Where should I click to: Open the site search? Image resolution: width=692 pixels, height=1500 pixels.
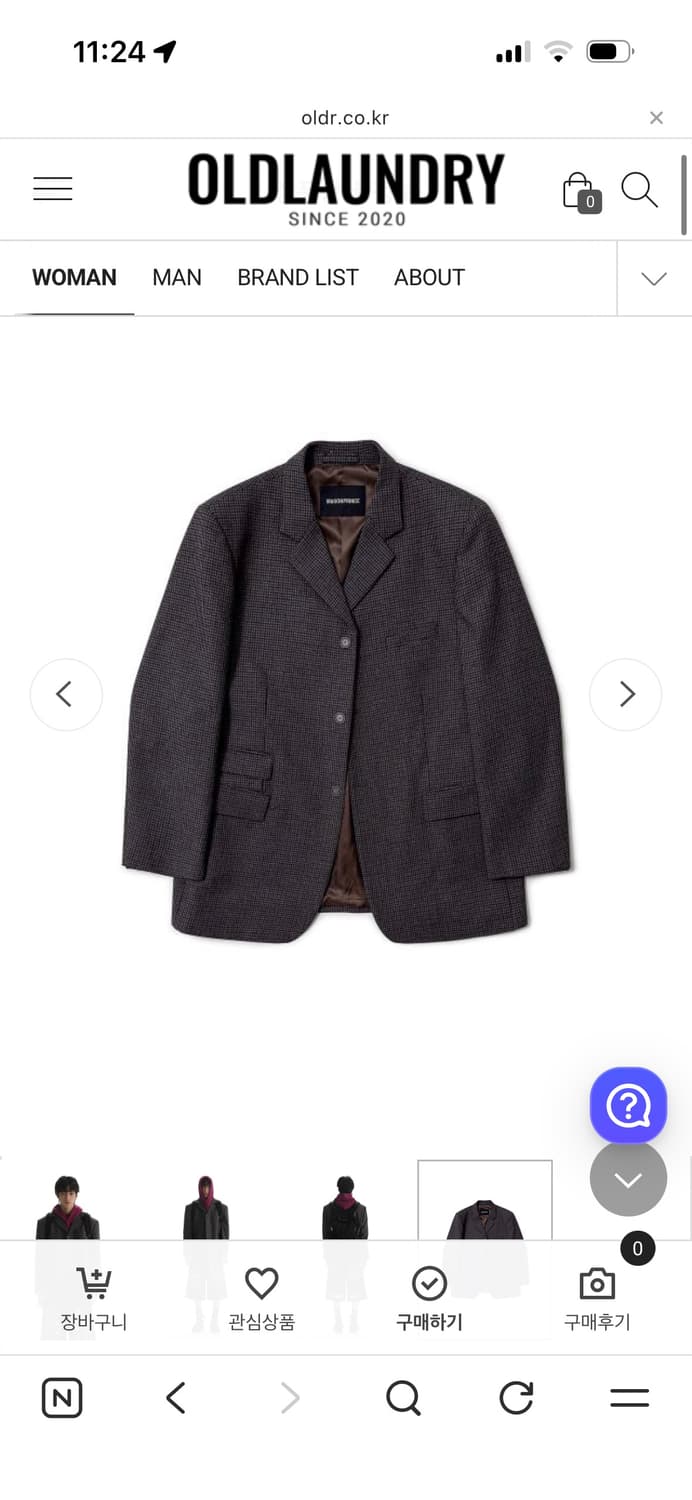click(x=639, y=189)
